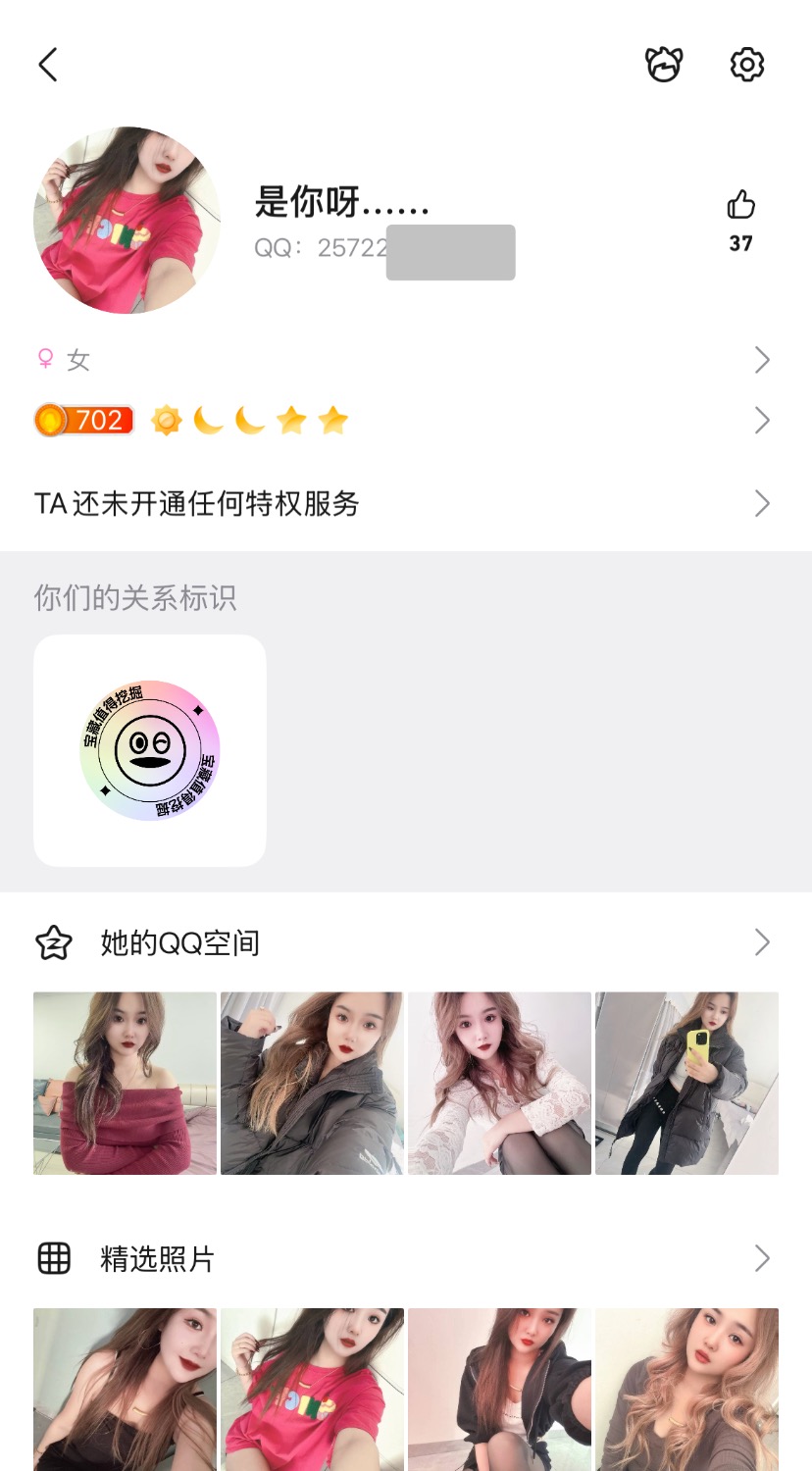Like this profile with thumbs up
This screenshot has height=1471, width=812.
tap(741, 206)
